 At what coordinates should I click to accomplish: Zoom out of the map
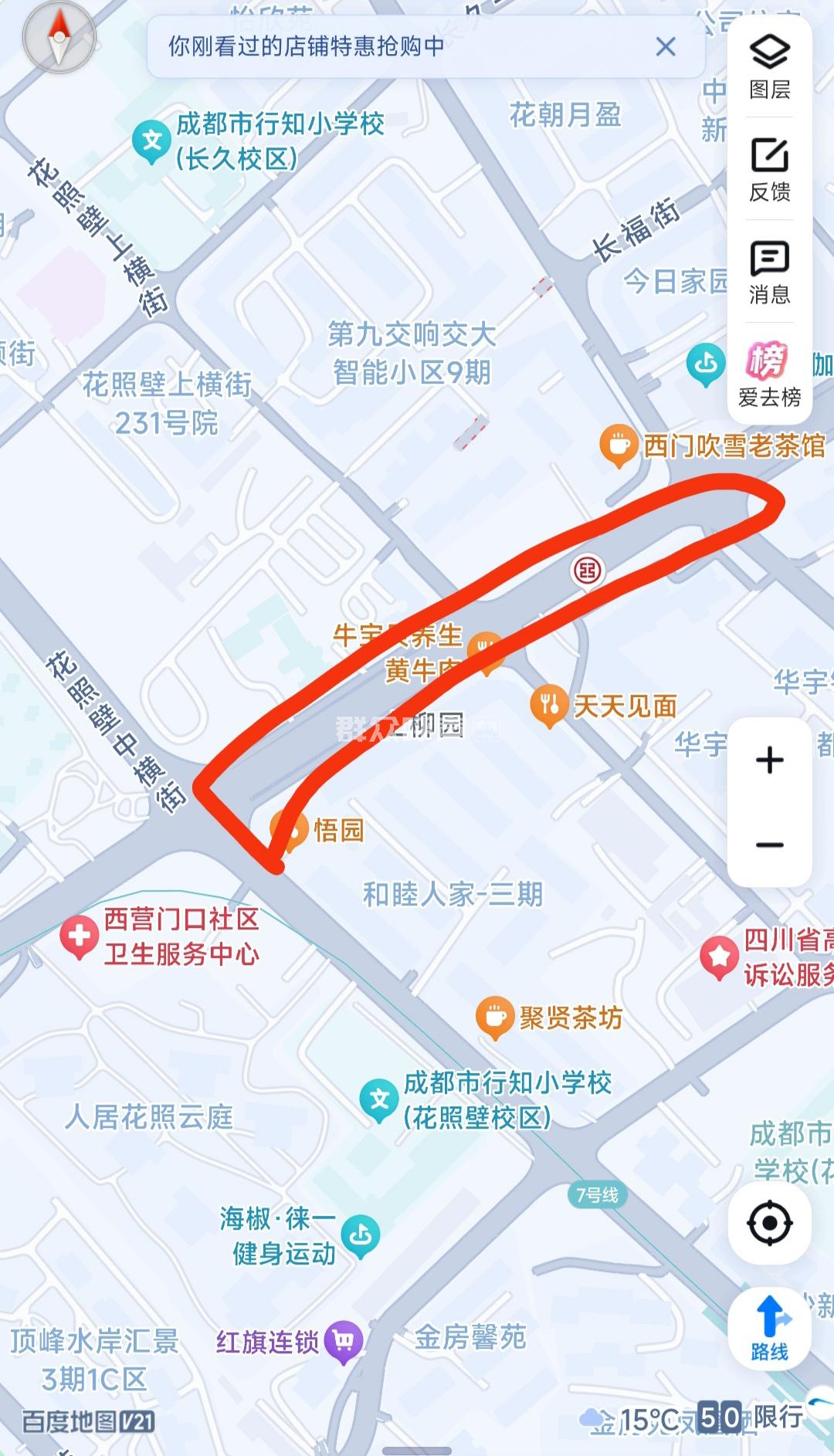click(x=769, y=845)
